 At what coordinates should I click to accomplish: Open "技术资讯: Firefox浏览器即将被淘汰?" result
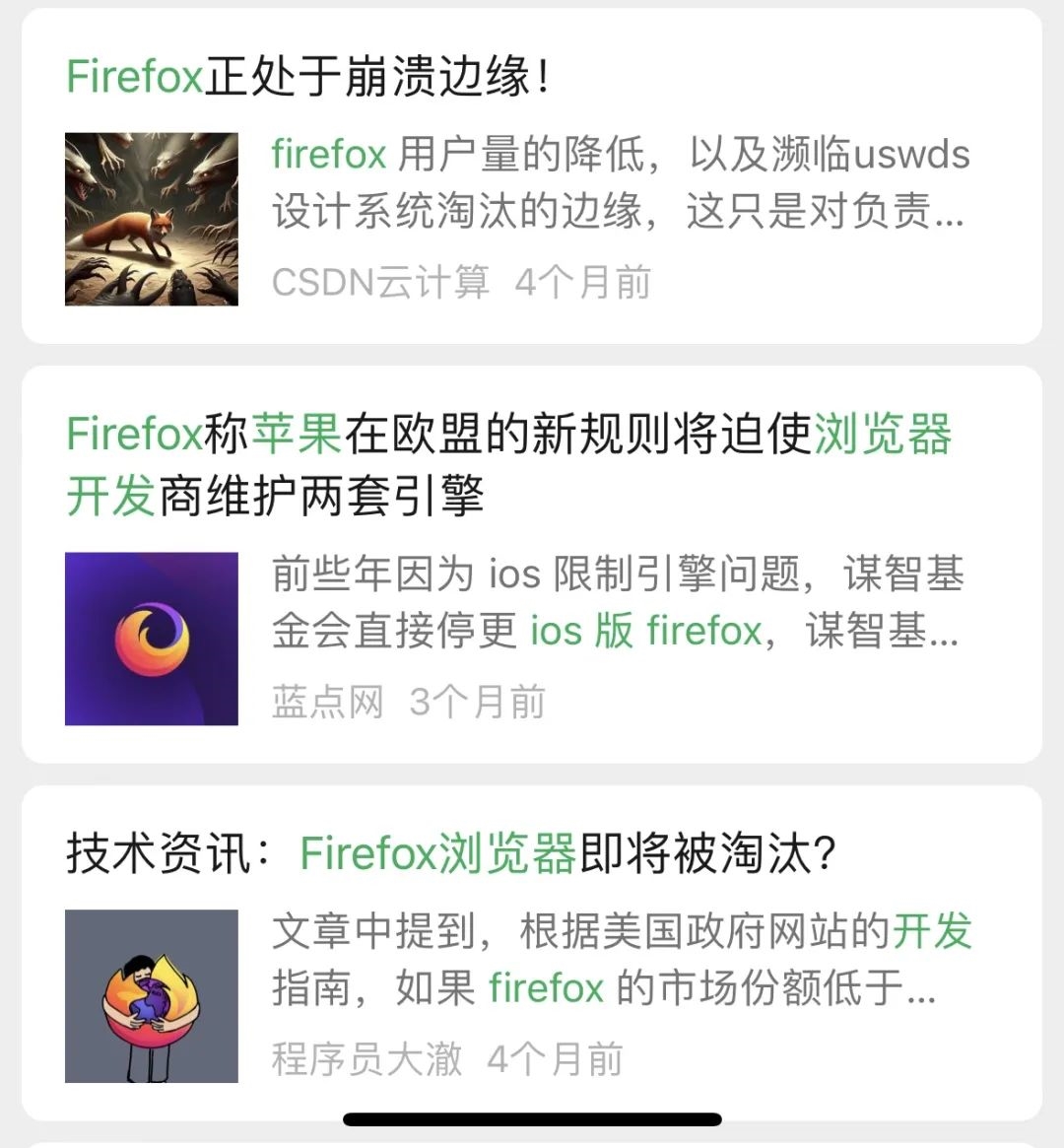point(450,853)
